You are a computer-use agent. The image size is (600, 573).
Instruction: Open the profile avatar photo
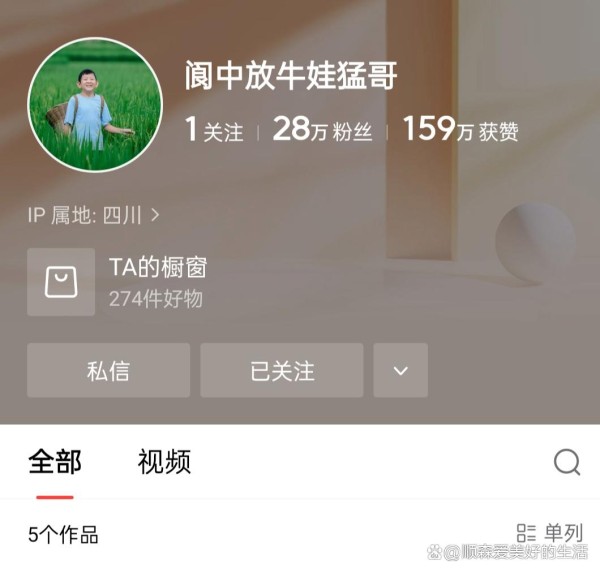tap(94, 105)
